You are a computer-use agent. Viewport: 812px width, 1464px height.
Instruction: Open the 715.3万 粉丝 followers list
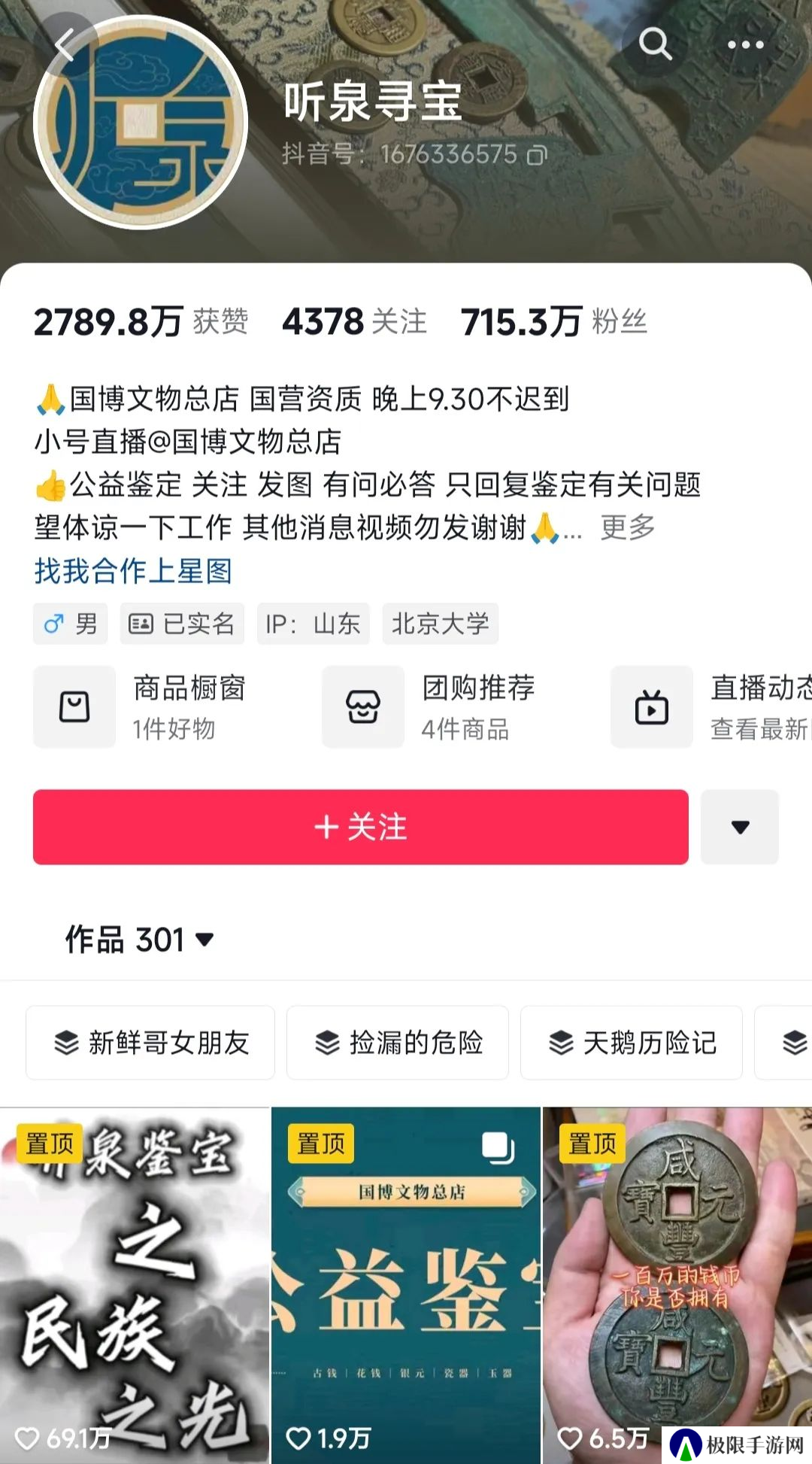pyautogui.click(x=553, y=322)
